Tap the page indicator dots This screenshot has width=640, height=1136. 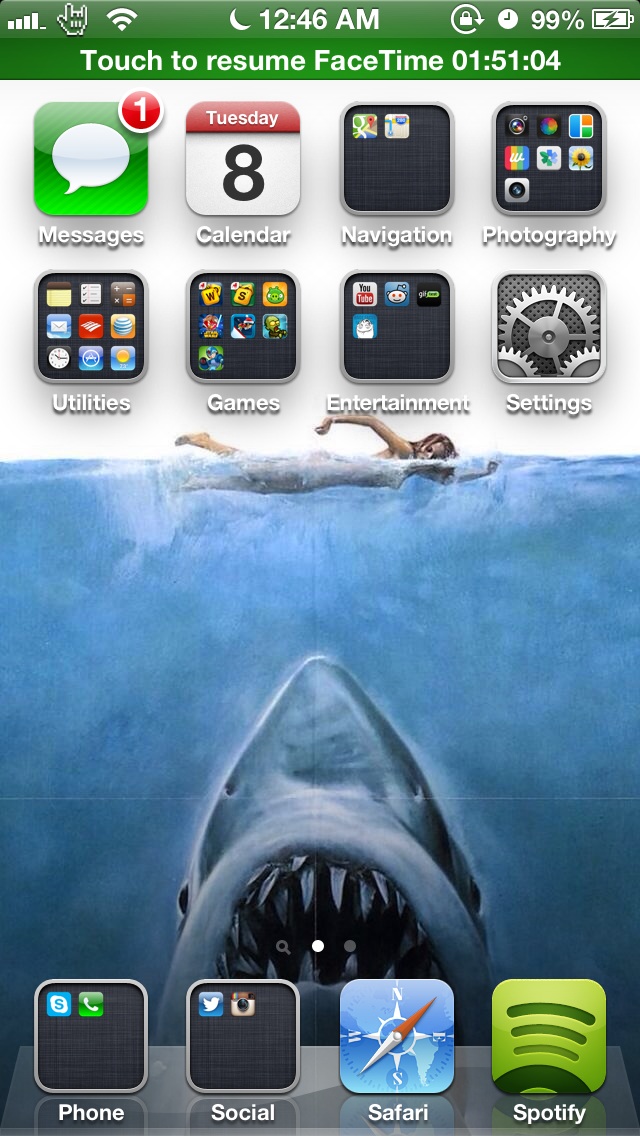tap(317, 946)
